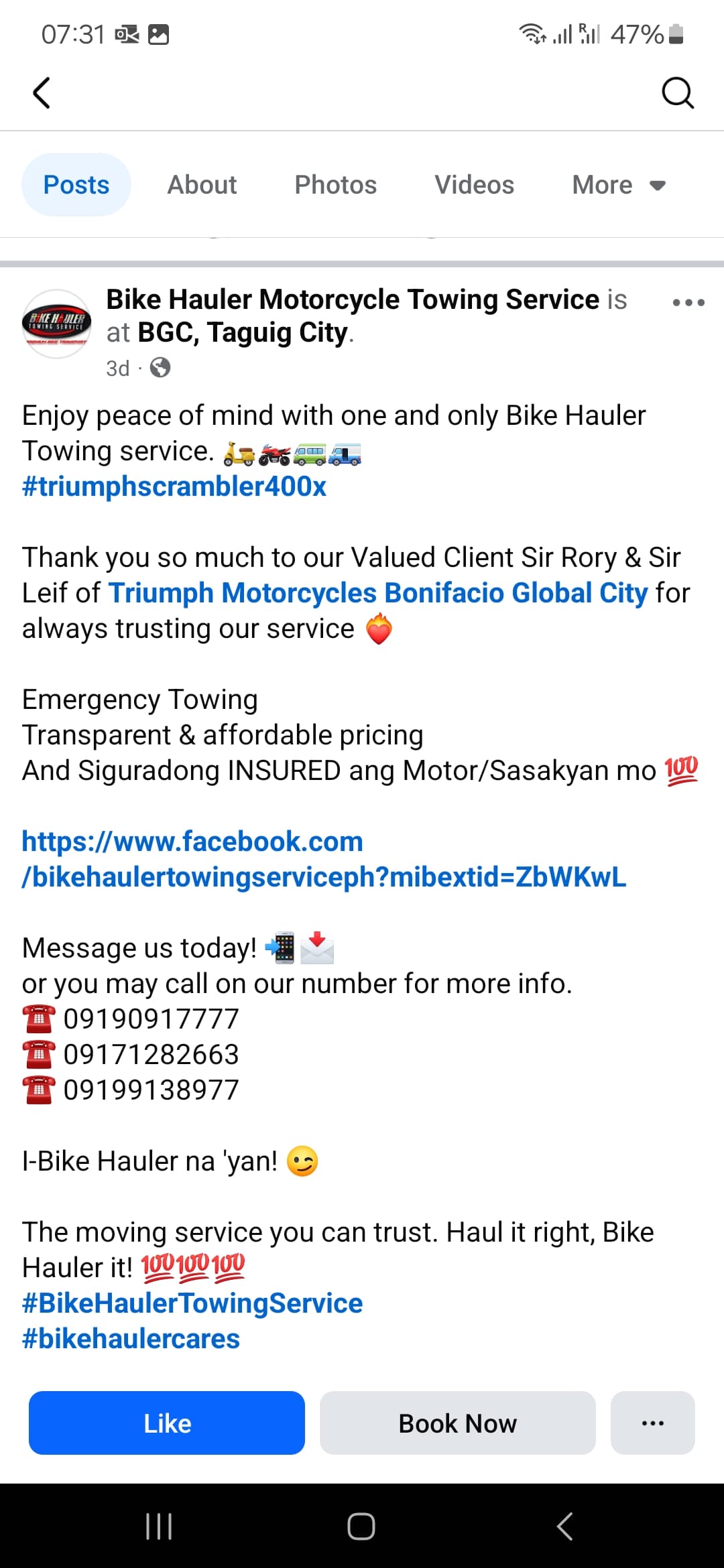The image size is (724, 1568).
Task: Open the post's three-dot options menu
Action: [x=688, y=303]
